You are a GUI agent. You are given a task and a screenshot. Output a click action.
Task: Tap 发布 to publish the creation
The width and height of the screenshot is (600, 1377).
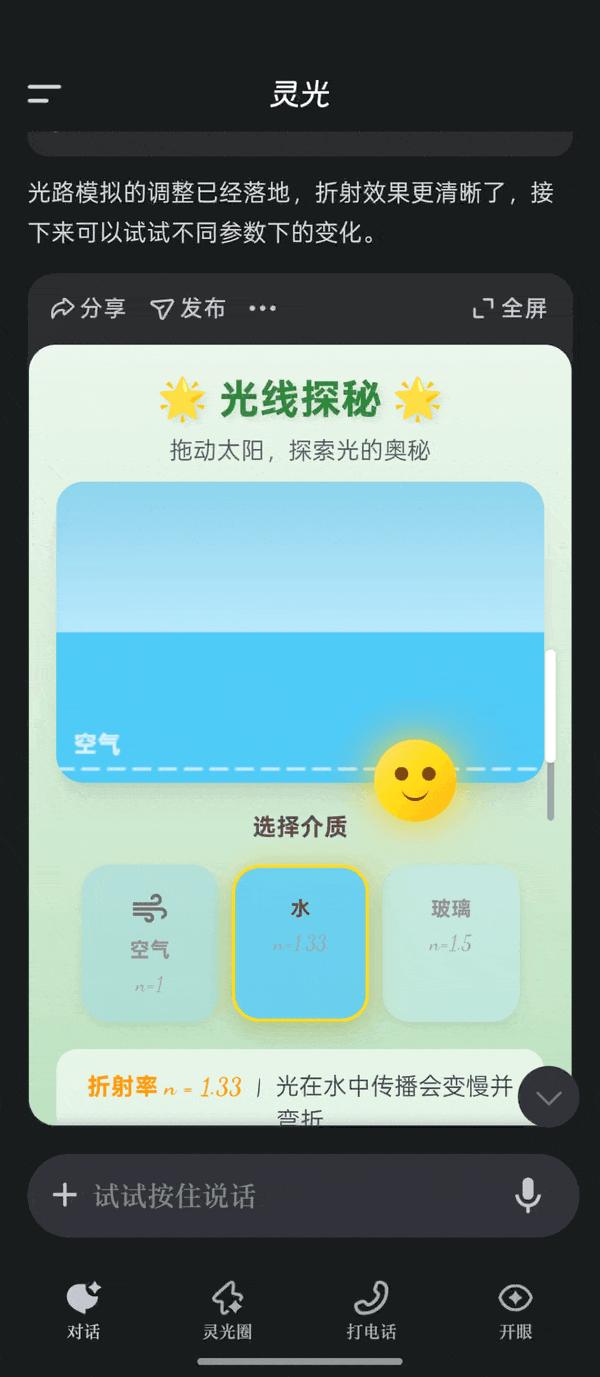click(x=188, y=308)
